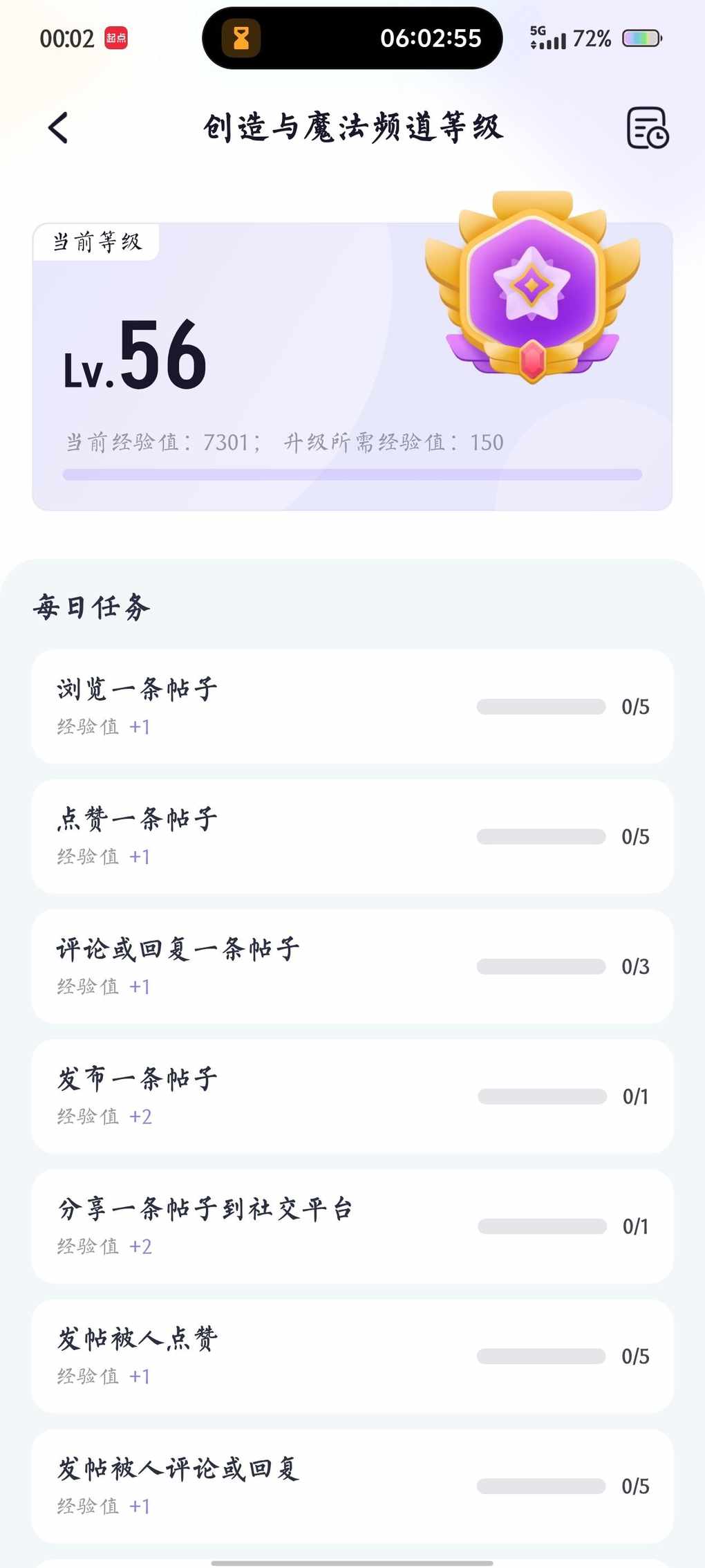The width and height of the screenshot is (705, 1568).
Task: Open the 浏览一条帖子 daily task
Action: pos(352,706)
